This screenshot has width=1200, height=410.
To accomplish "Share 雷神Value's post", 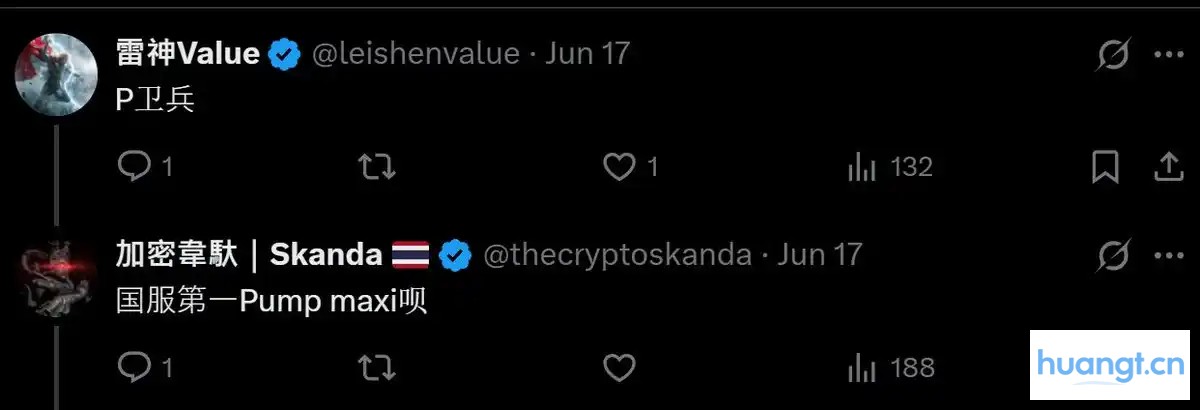I will [1169, 167].
